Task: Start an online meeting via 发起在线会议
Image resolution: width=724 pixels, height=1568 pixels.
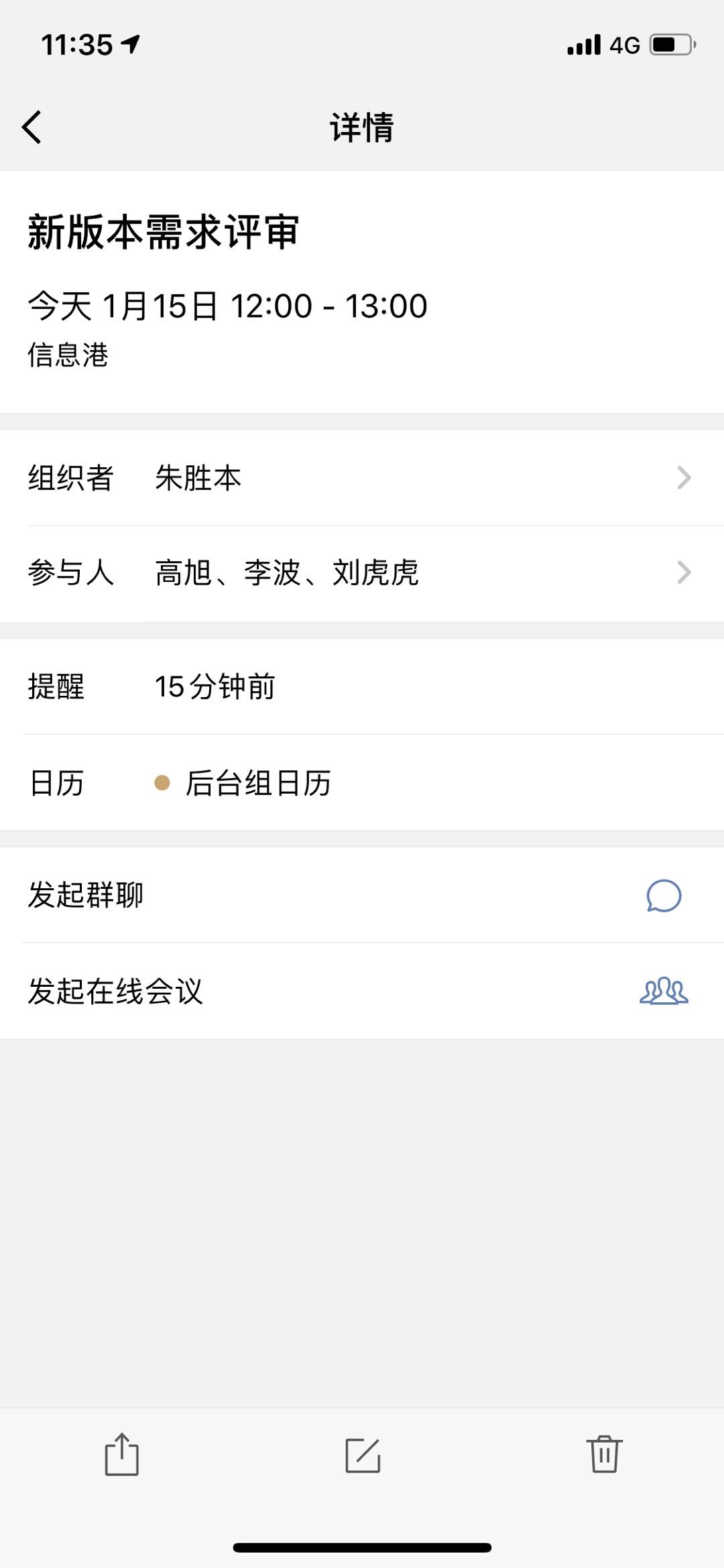Action: pyautogui.click(x=362, y=991)
